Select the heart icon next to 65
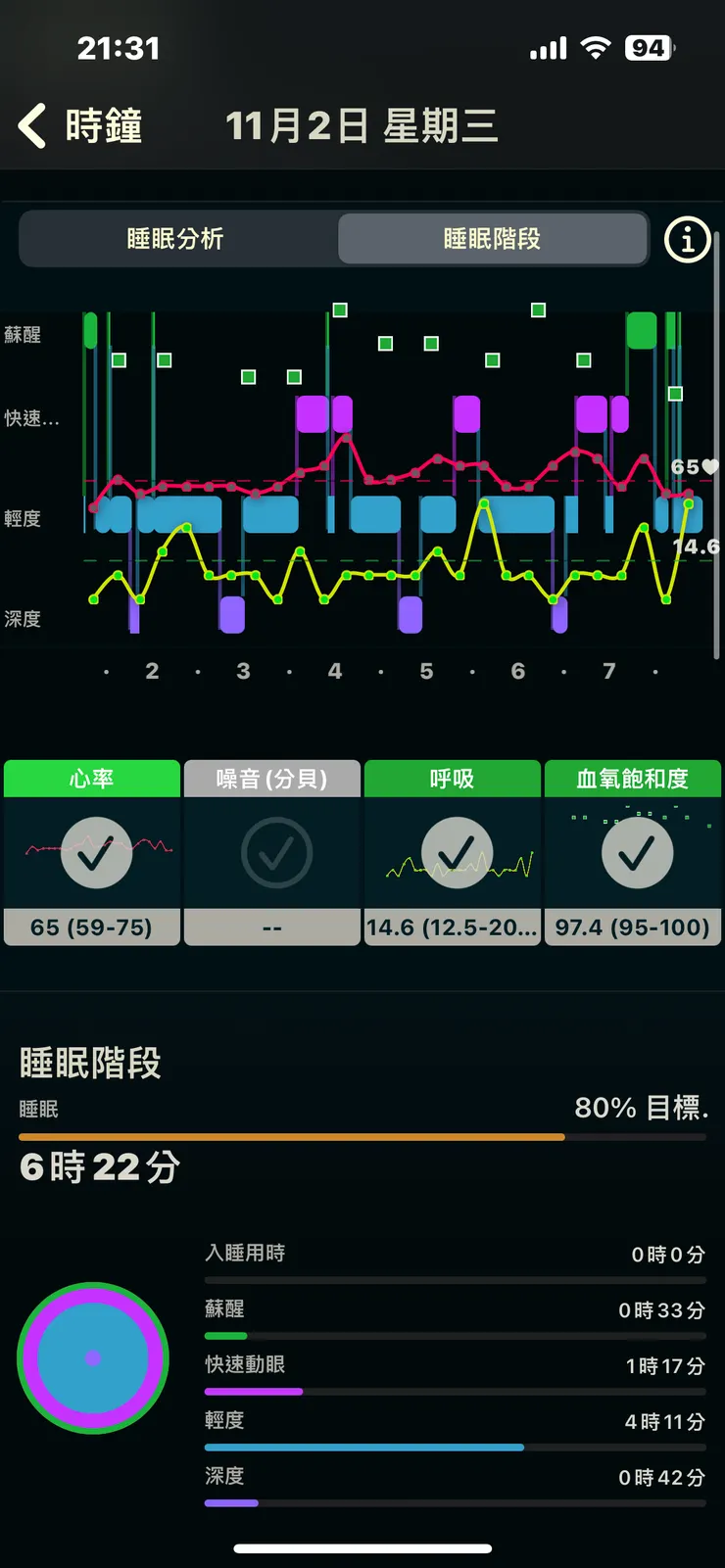The image size is (725, 1568). 709,467
